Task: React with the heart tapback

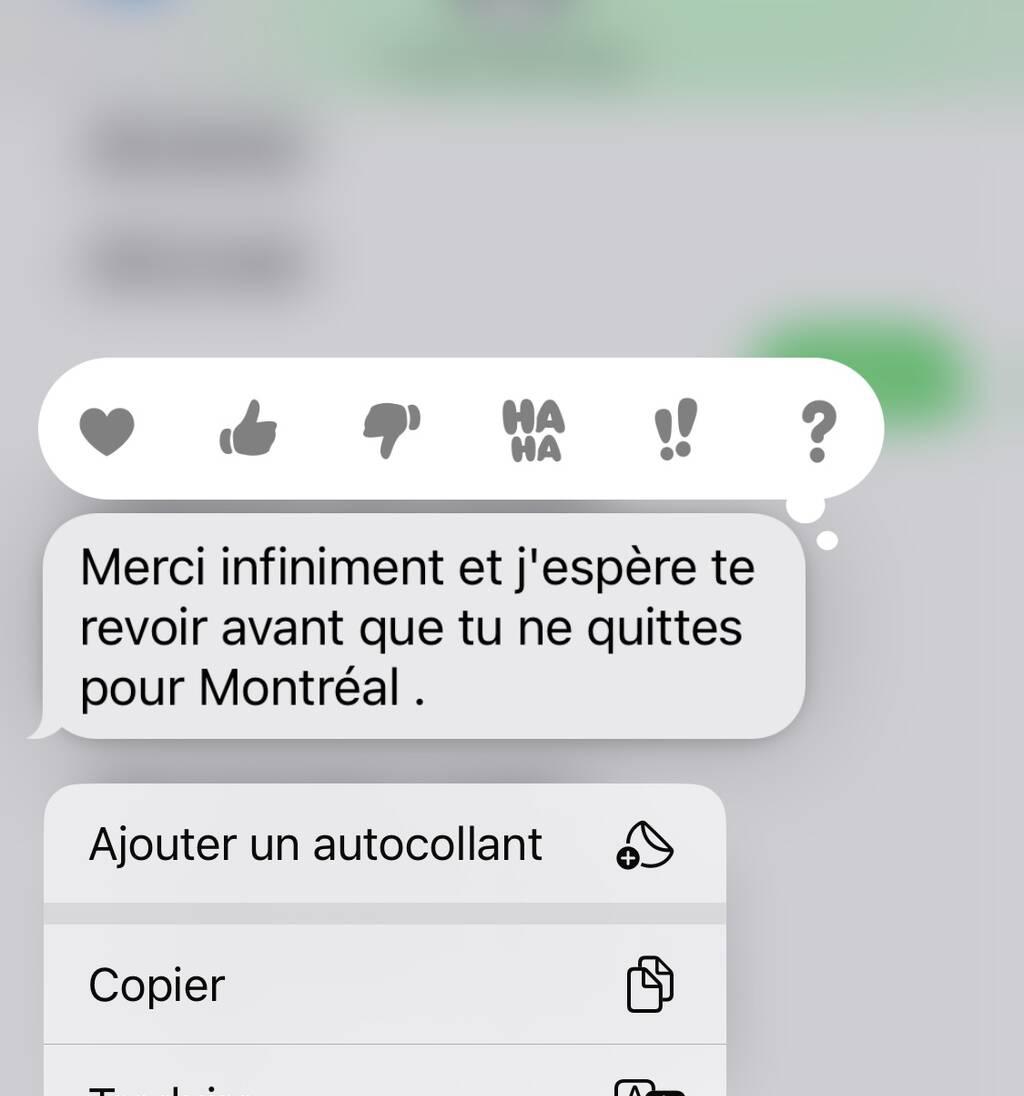Action: [x=107, y=431]
